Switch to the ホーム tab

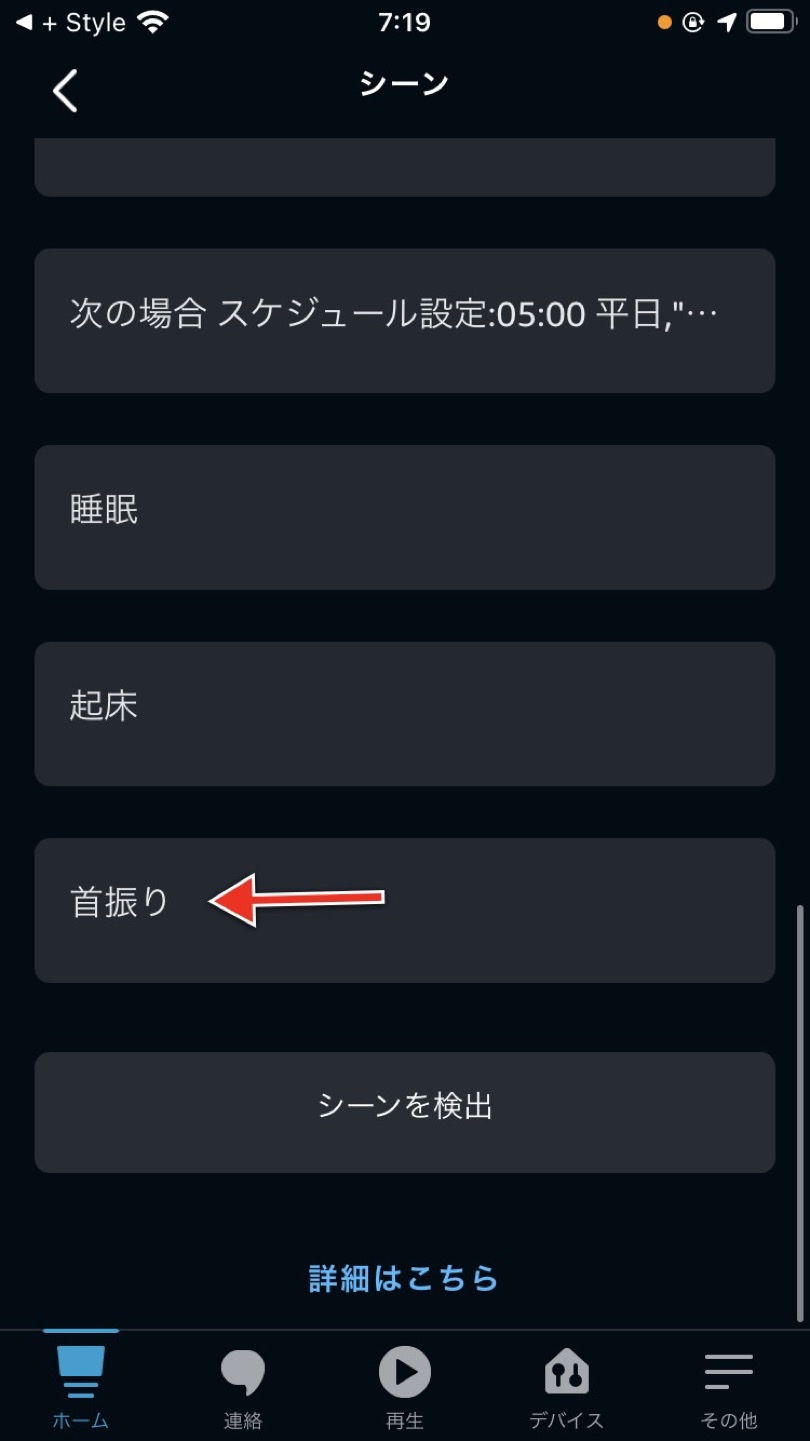[x=81, y=1385]
